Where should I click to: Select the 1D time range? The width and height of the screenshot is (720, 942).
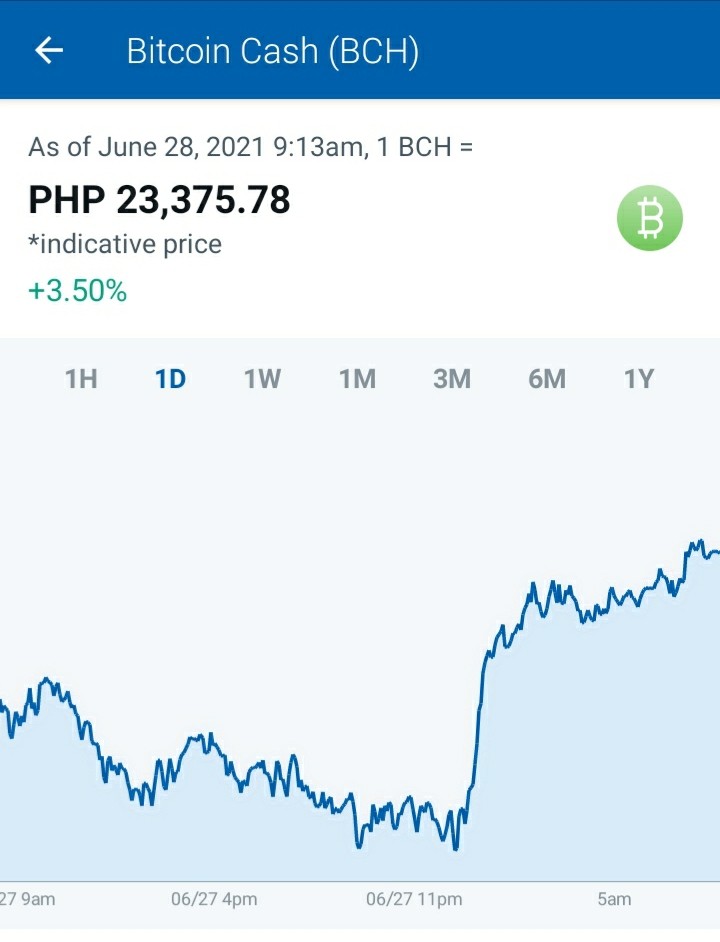pyautogui.click(x=171, y=379)
